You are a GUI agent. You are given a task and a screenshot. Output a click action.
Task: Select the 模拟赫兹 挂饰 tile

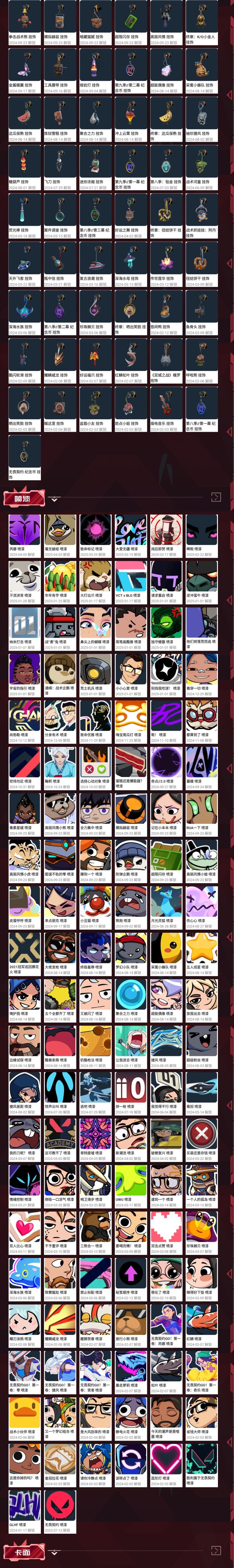(60, 18)
